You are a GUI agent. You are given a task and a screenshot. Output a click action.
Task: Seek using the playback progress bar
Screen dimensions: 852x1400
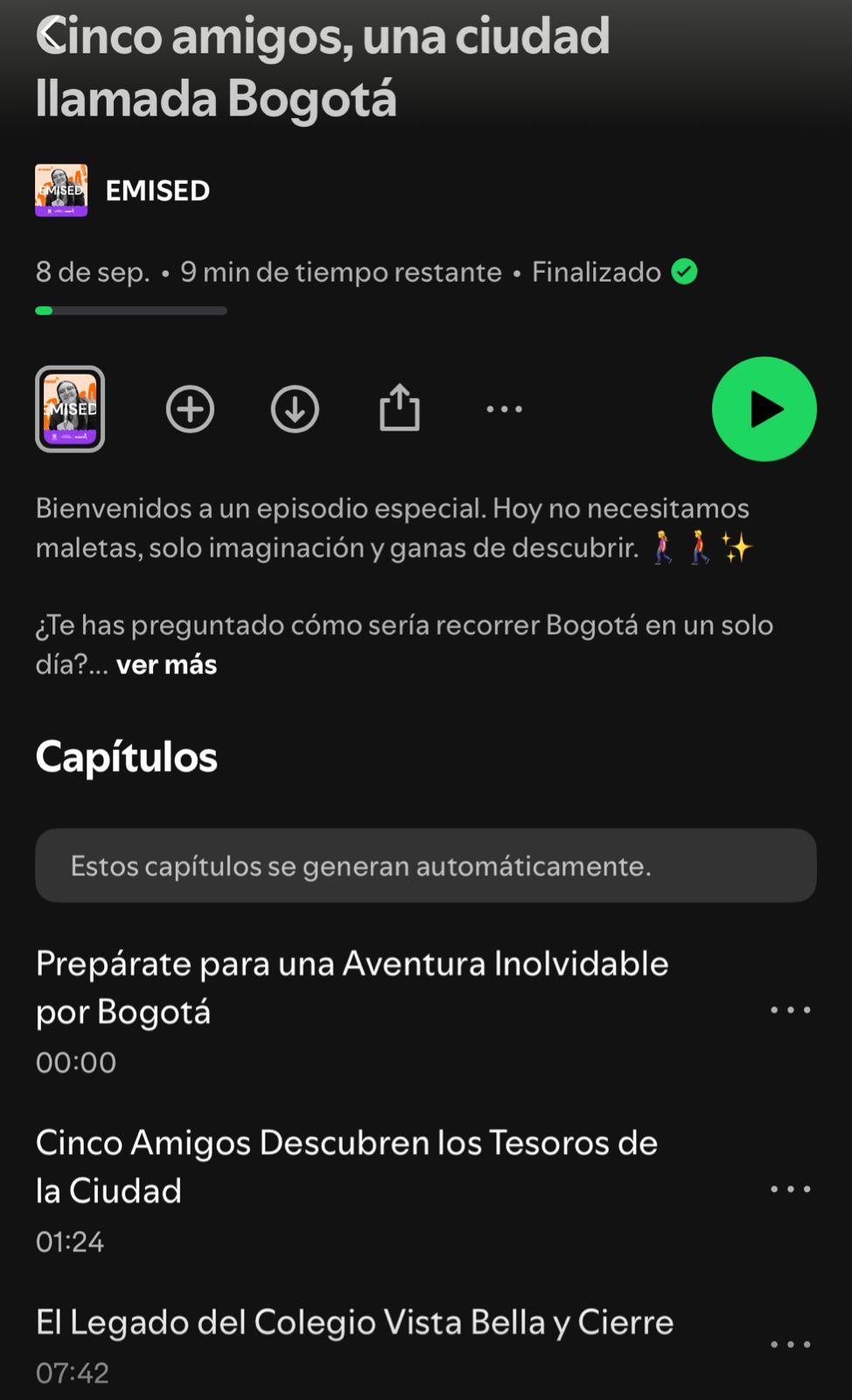point(129,311)
